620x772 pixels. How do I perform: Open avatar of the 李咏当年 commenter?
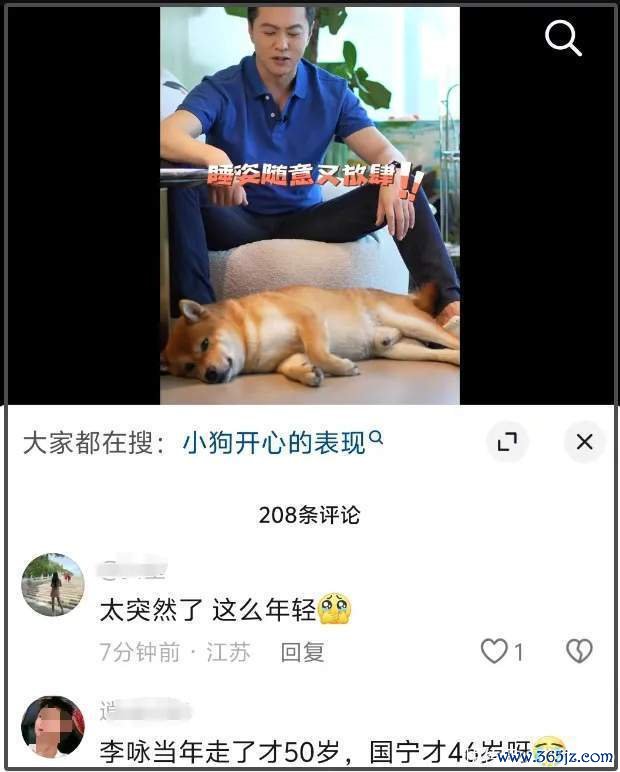coord(53,727)
